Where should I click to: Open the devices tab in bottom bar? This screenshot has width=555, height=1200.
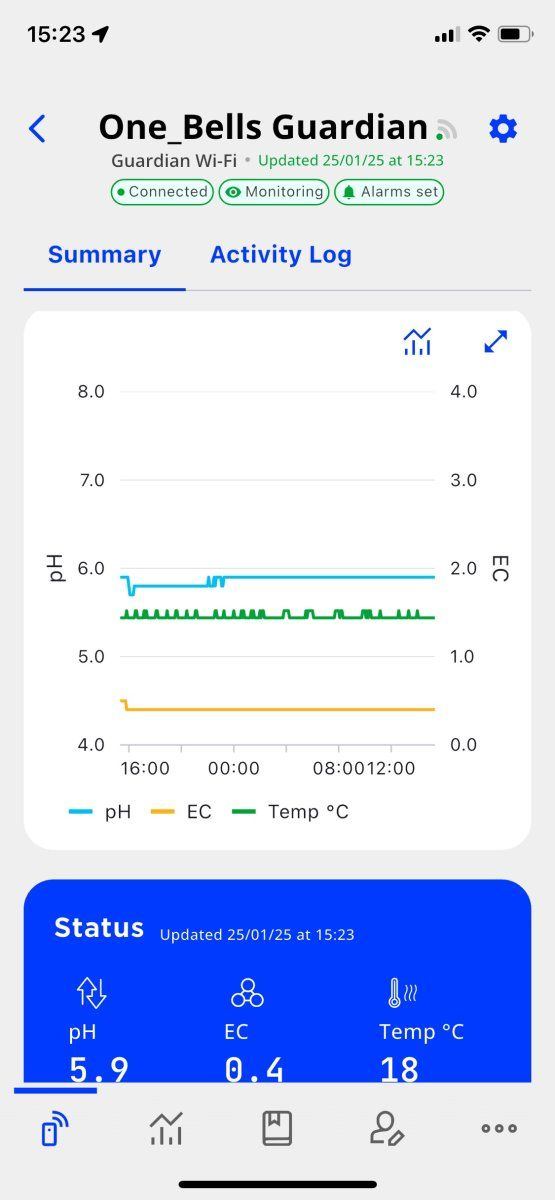(x=55, y=1128)
